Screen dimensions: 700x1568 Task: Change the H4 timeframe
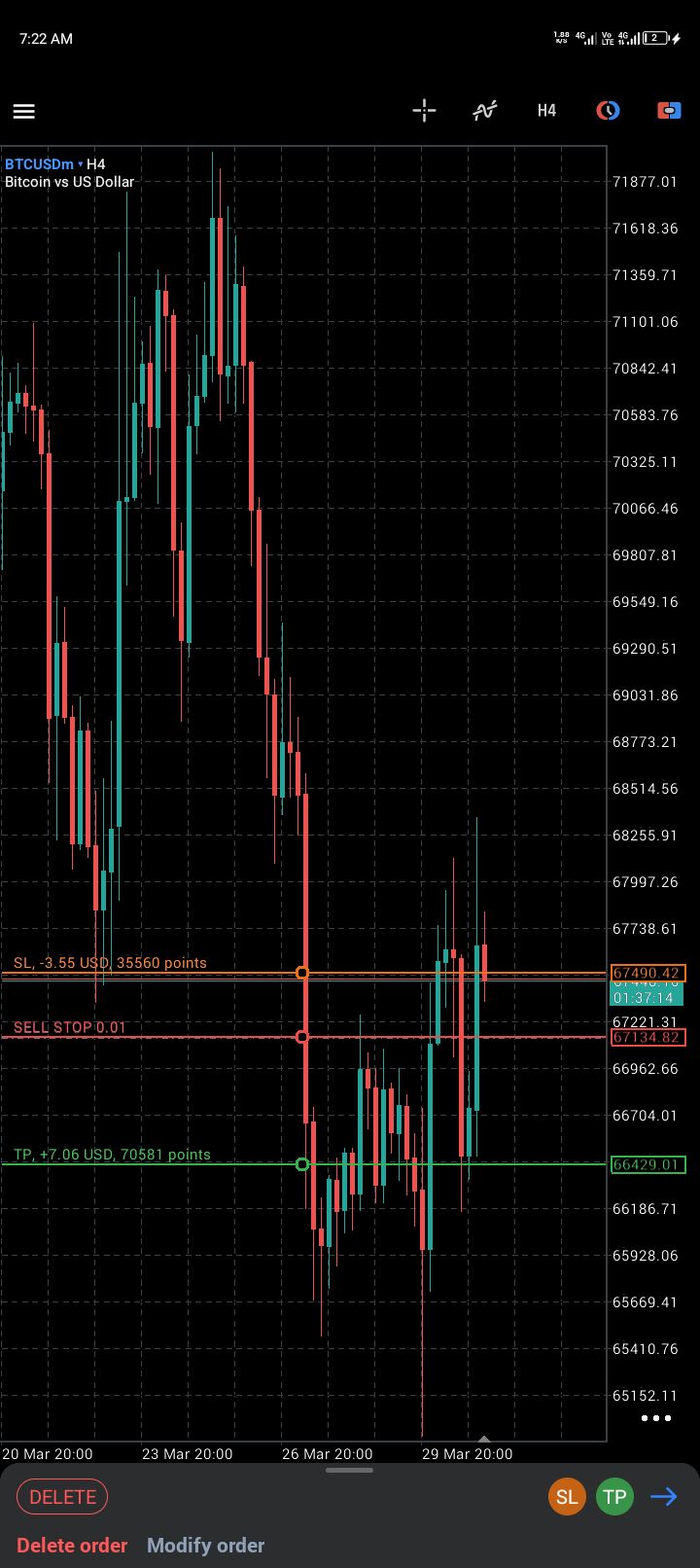coord(546,111)
